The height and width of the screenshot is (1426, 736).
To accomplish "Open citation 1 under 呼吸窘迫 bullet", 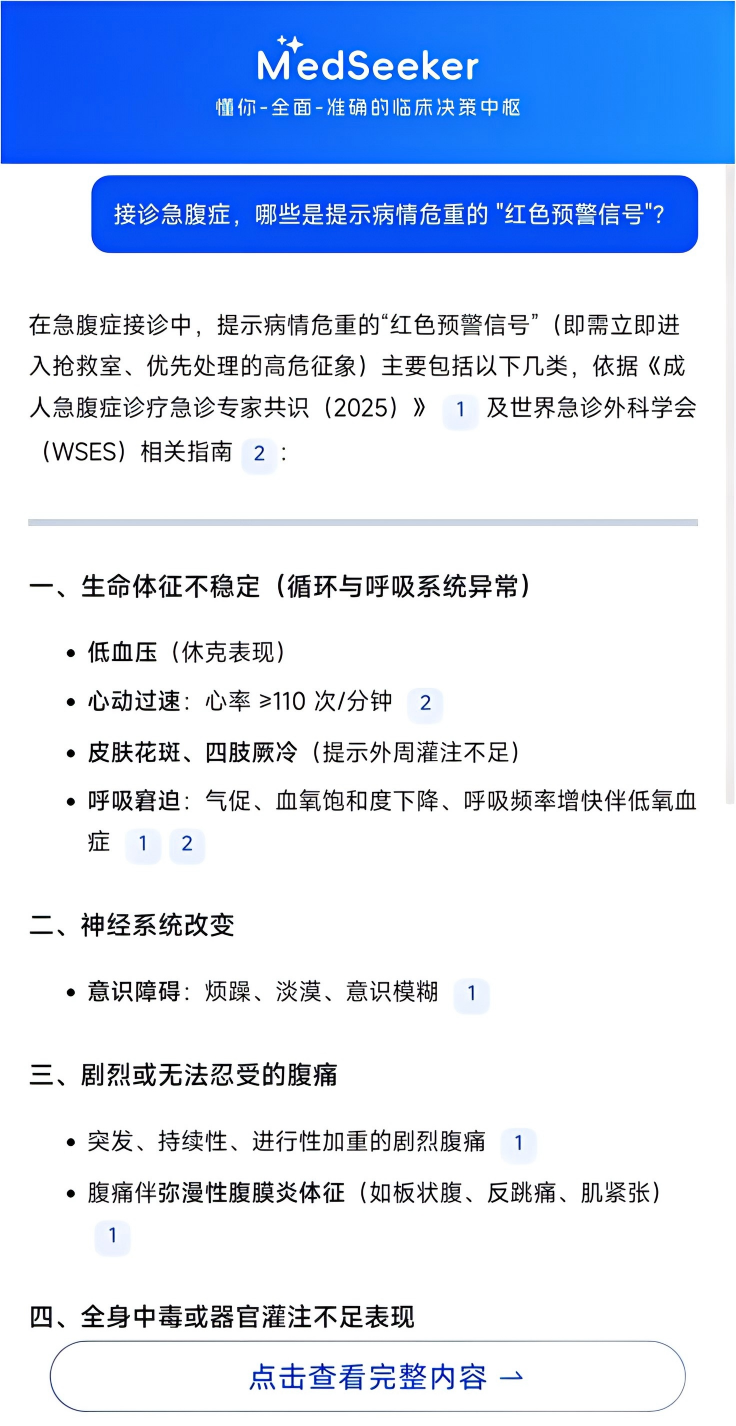I will pyautogui.click(x=143, y=845).
